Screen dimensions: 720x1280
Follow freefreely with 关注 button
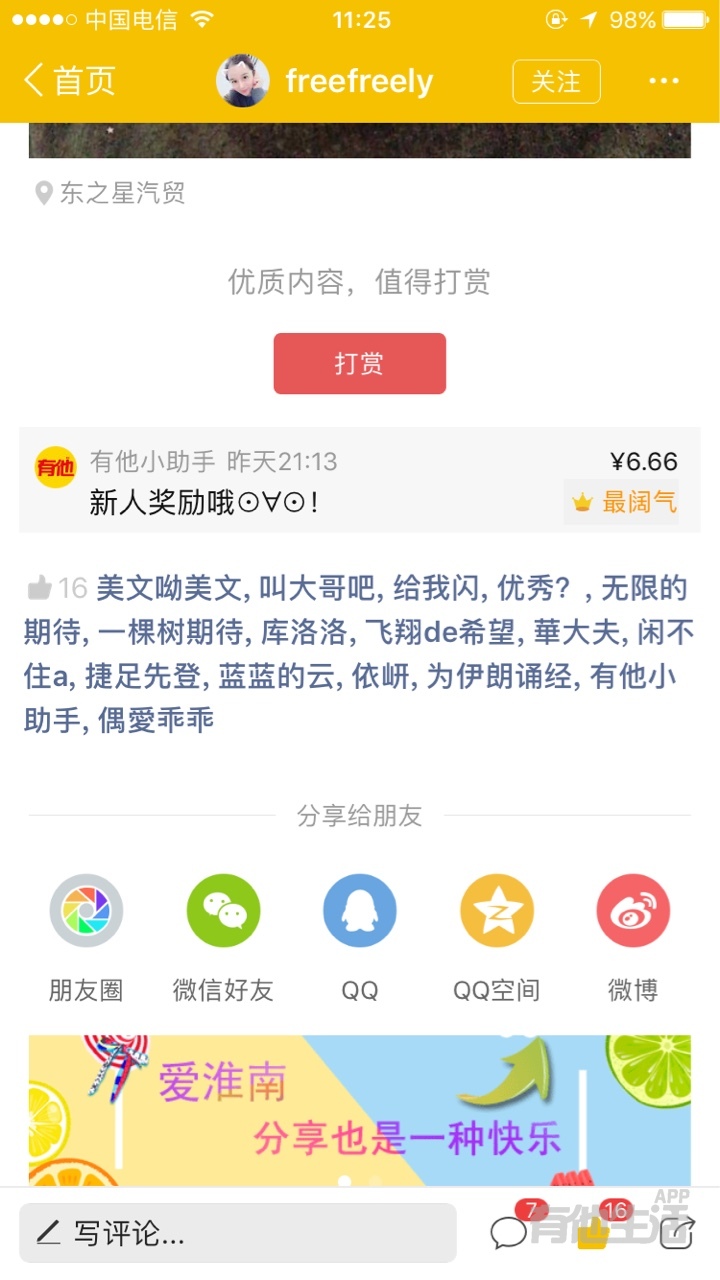coord(556,81)
